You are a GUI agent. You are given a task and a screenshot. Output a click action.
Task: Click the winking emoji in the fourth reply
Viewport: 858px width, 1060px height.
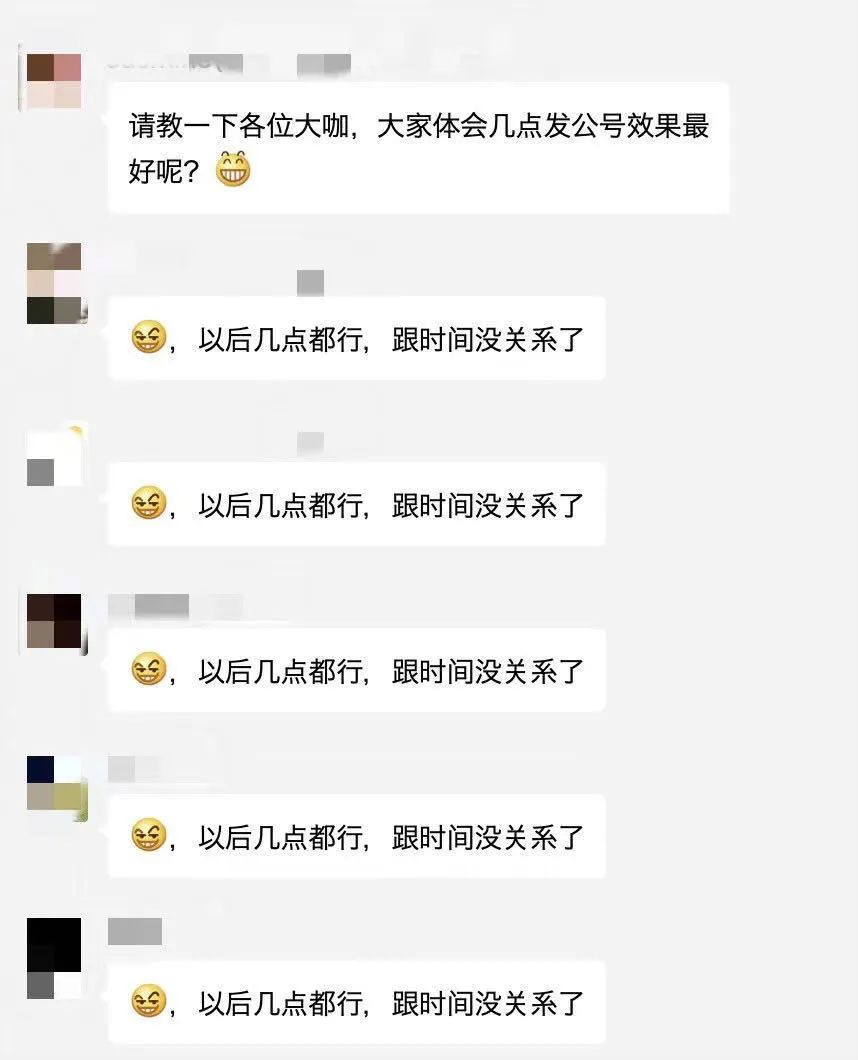pyautogui.click(x=147, y=837)
